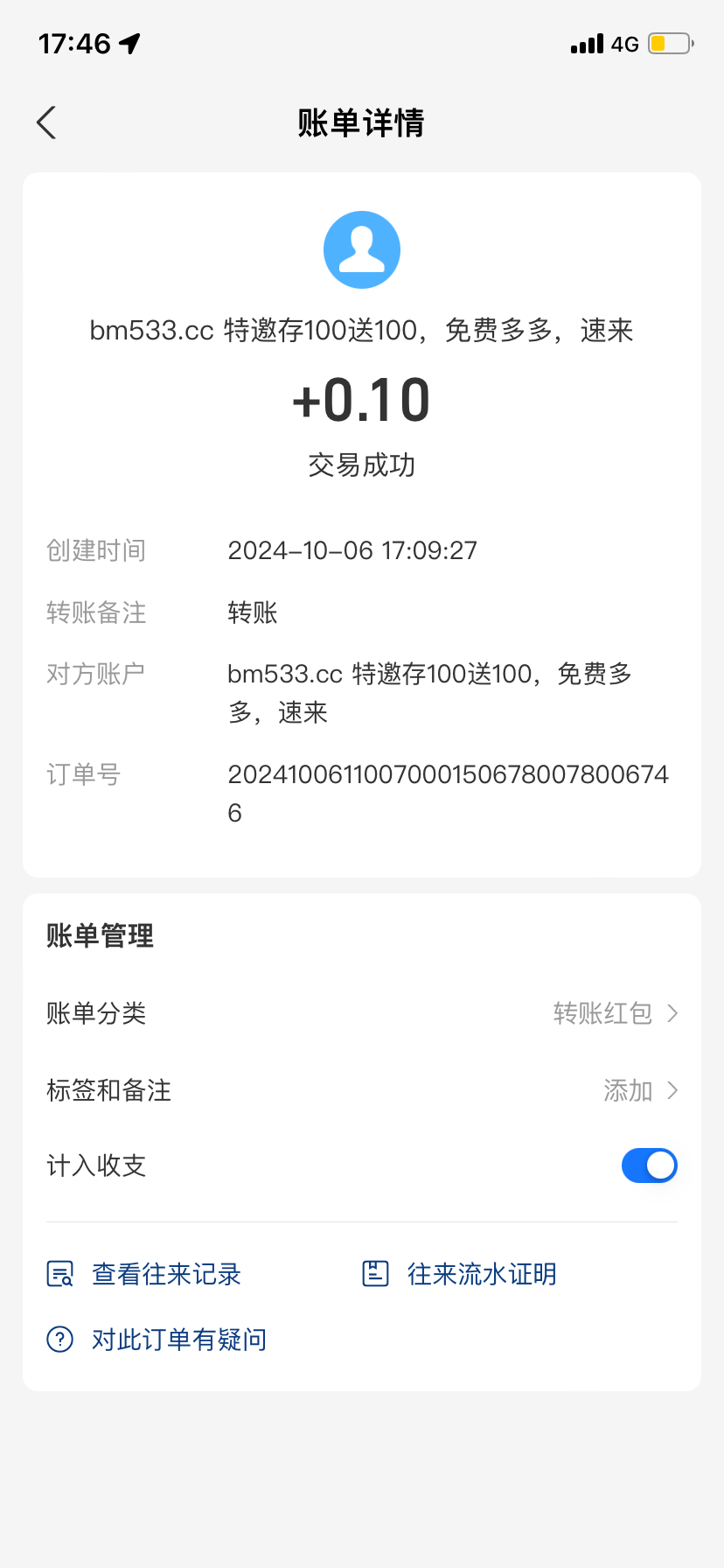
Task: Open 查看往来记录
Action: 144,1274
